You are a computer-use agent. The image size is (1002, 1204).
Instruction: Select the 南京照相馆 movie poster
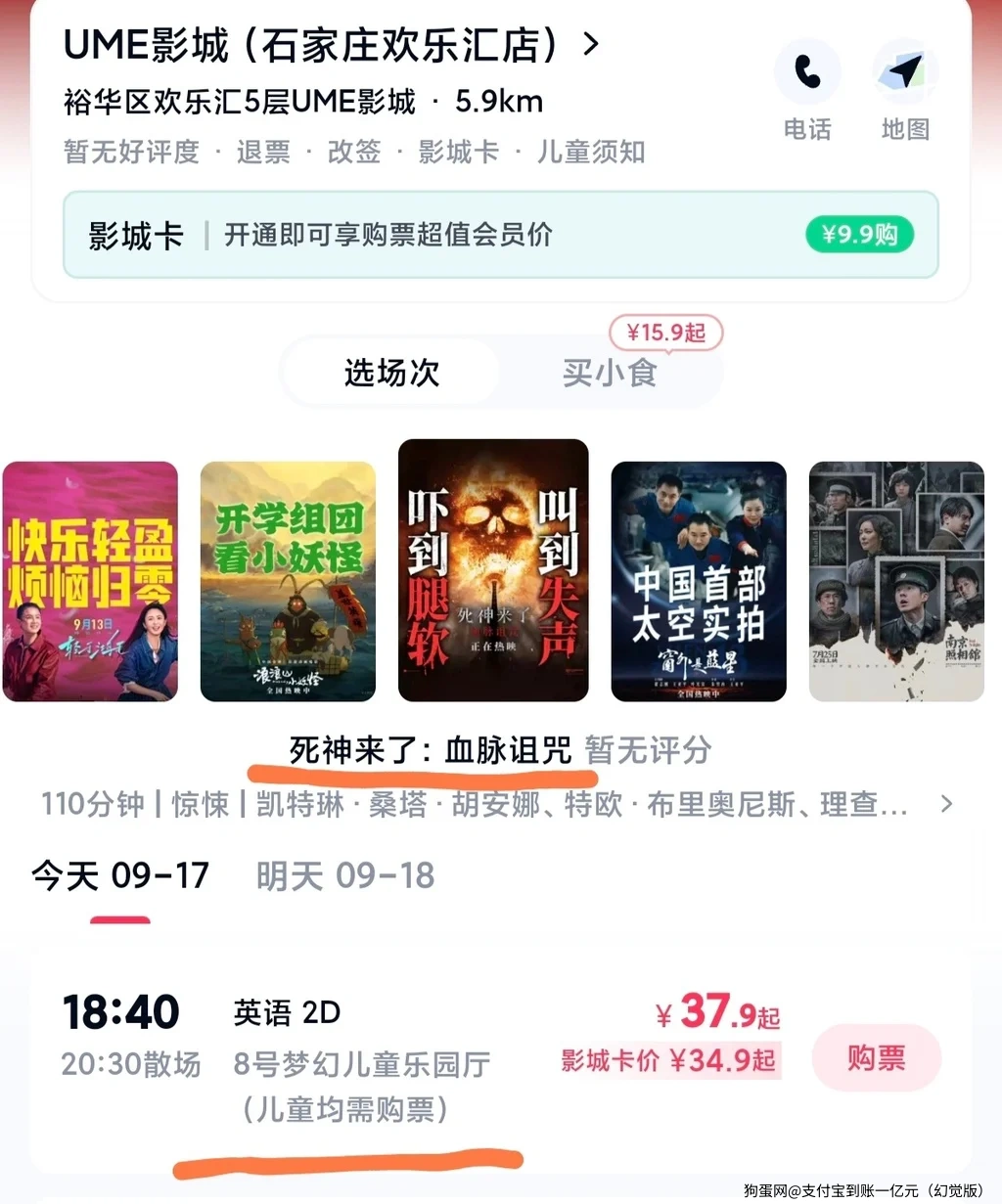click(x=896, y=581)
